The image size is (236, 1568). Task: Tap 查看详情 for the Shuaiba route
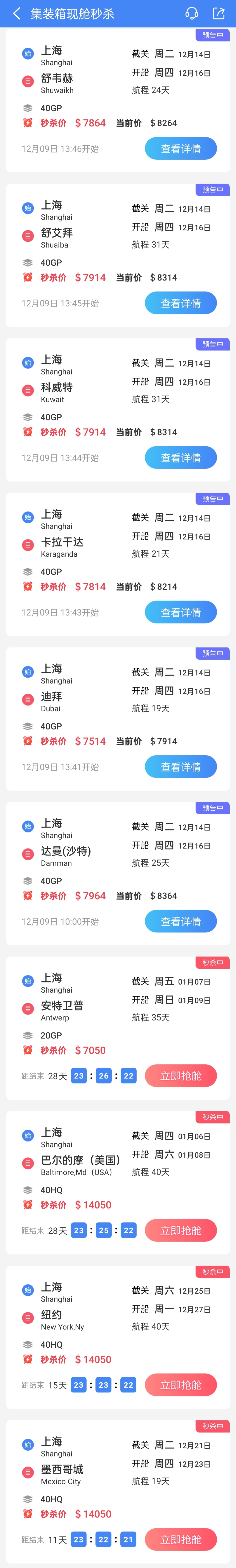pos(181,303)
